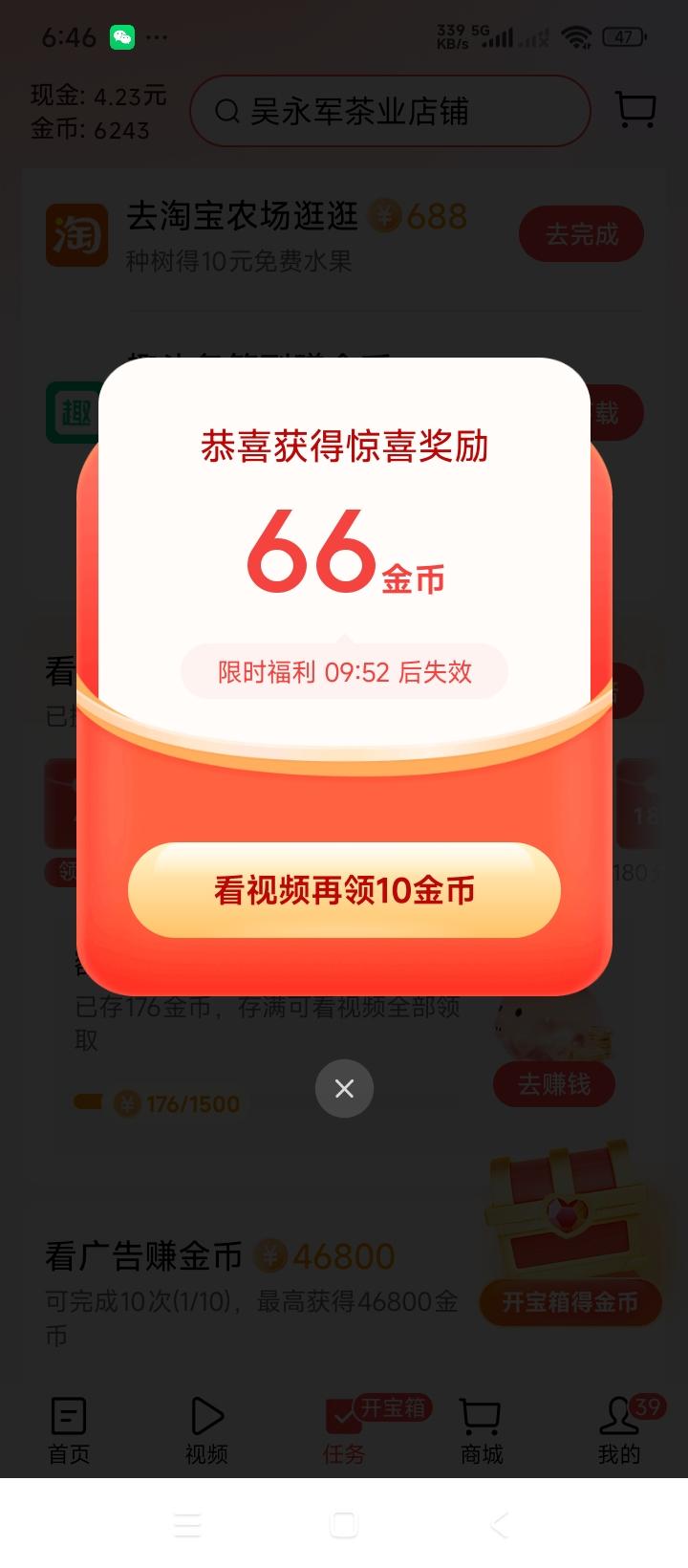The image size is (688, 1568).
Task: Tap the WeChat icon in the status bar
Action: [x=122, y=36]
